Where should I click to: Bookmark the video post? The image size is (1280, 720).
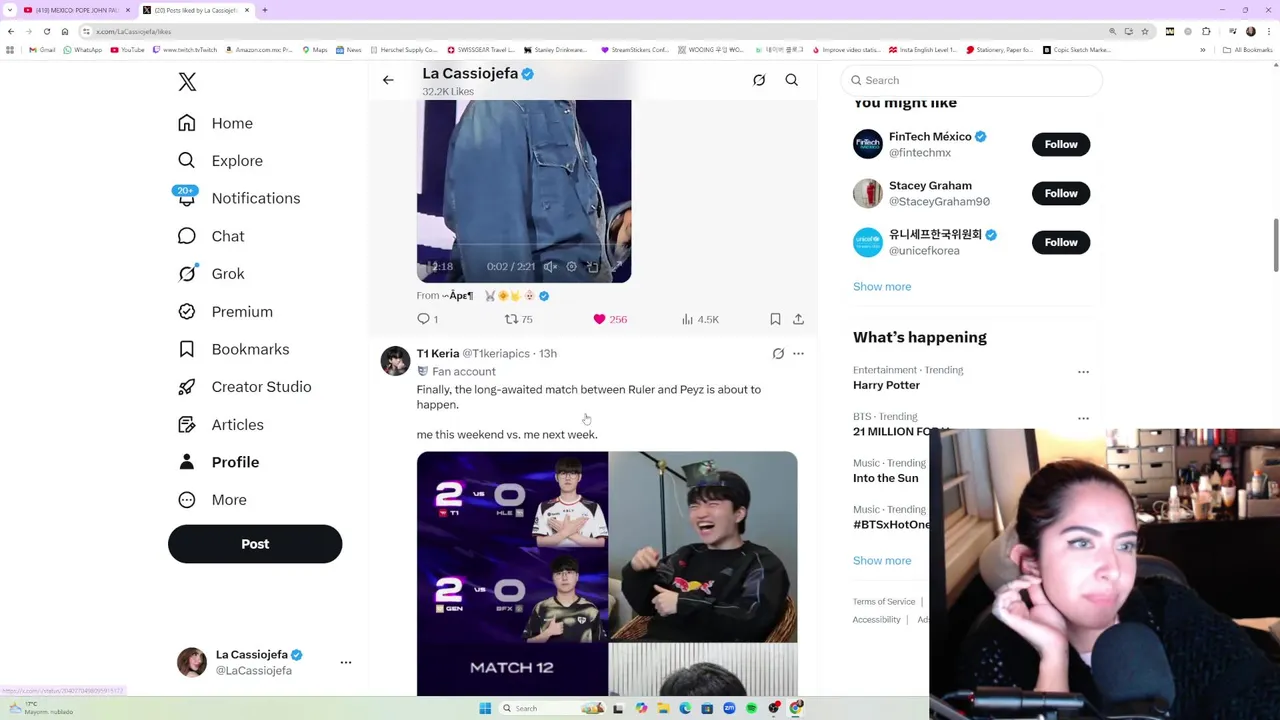coord(775,319)
